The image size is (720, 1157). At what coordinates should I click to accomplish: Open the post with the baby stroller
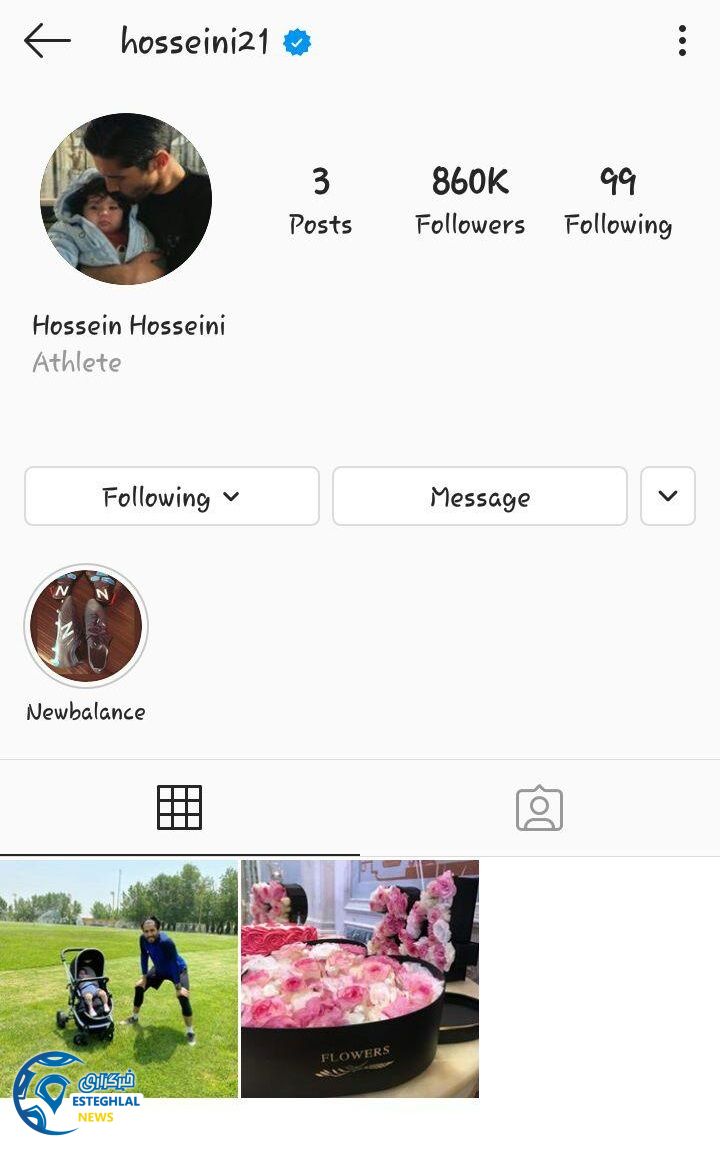(x=119, y=978)
